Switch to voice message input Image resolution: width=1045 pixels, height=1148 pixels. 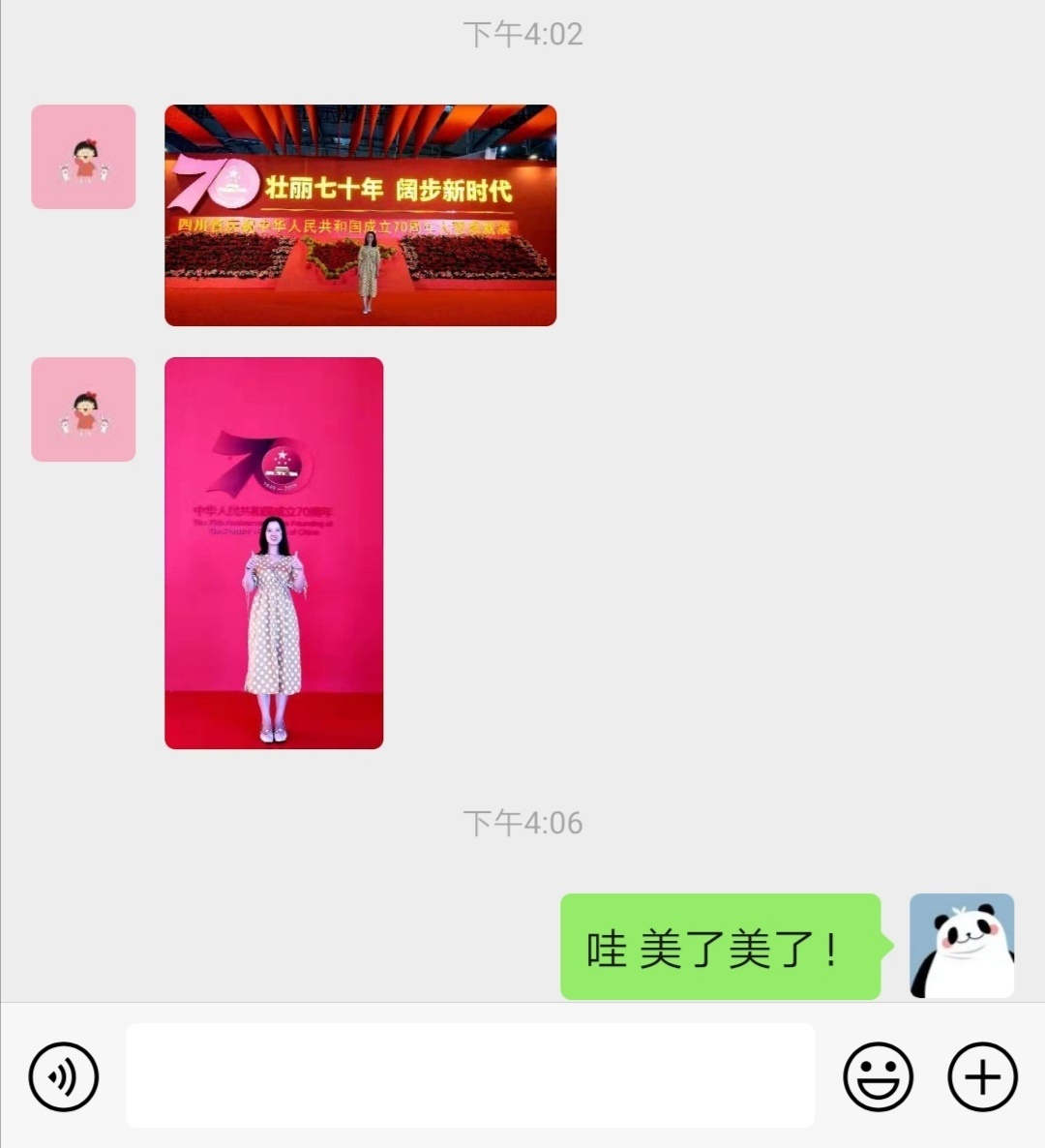[x=64, y=1076]
